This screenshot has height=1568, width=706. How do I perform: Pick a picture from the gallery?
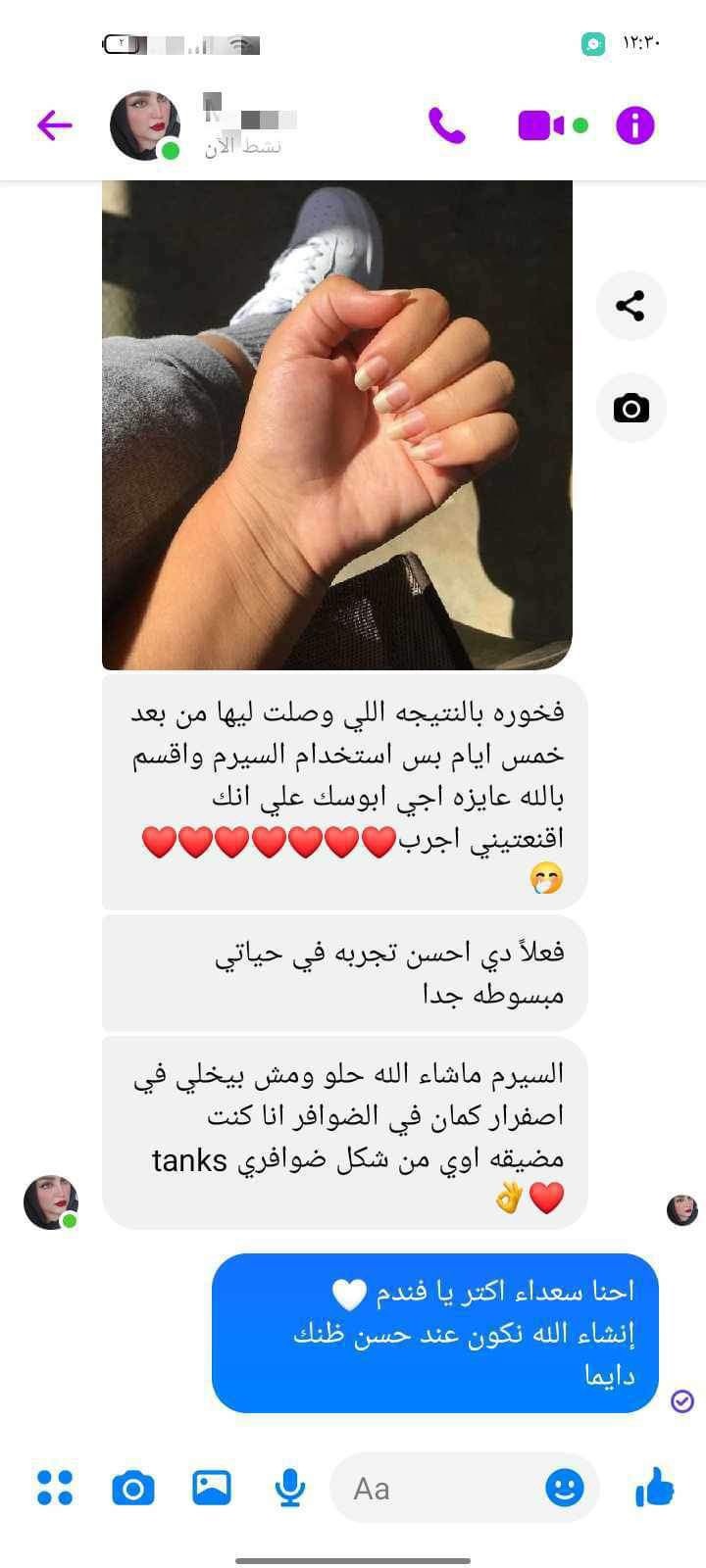tap(211, 1488)
